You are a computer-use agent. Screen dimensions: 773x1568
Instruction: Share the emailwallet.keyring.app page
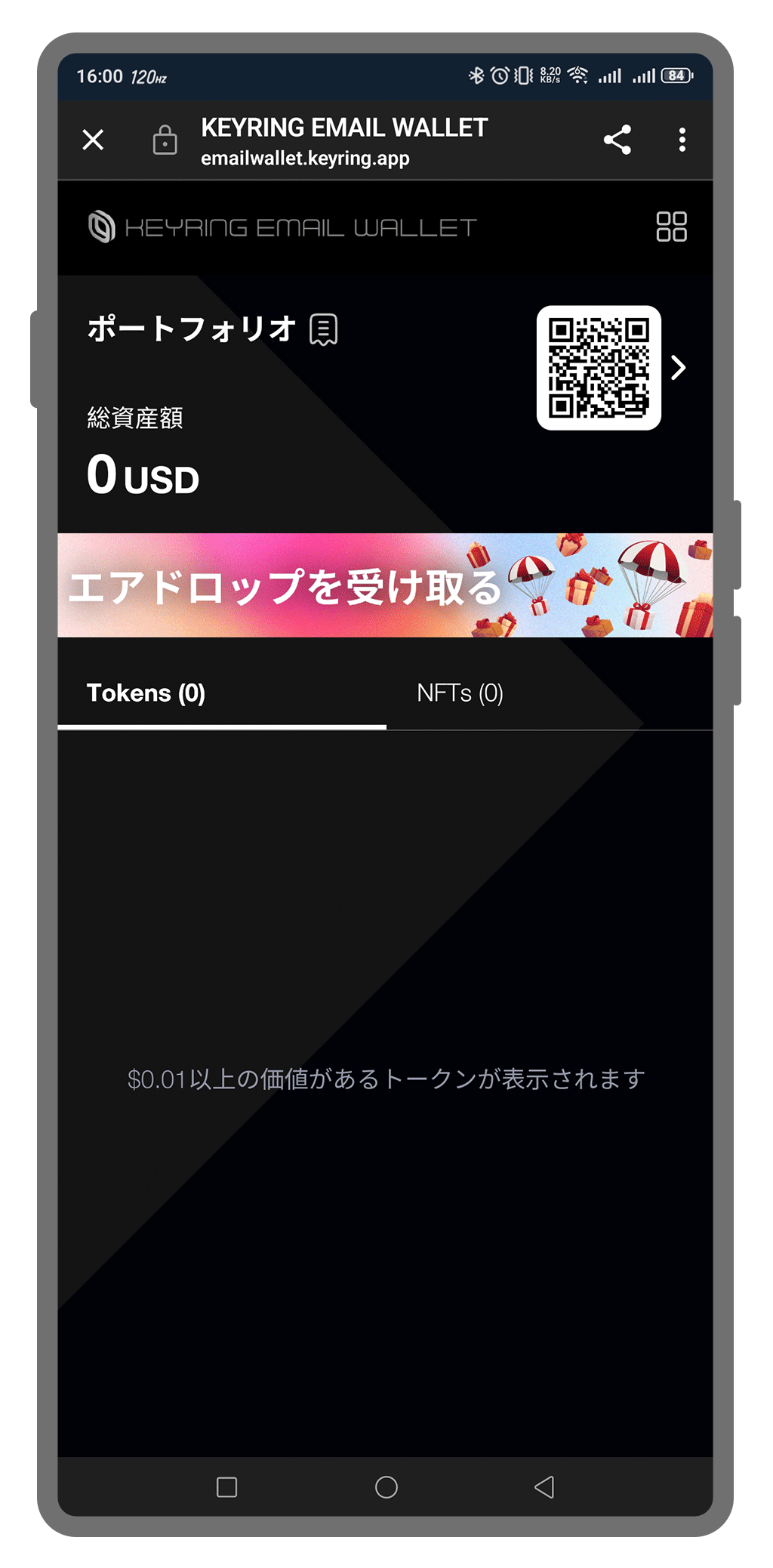point(617,140)
